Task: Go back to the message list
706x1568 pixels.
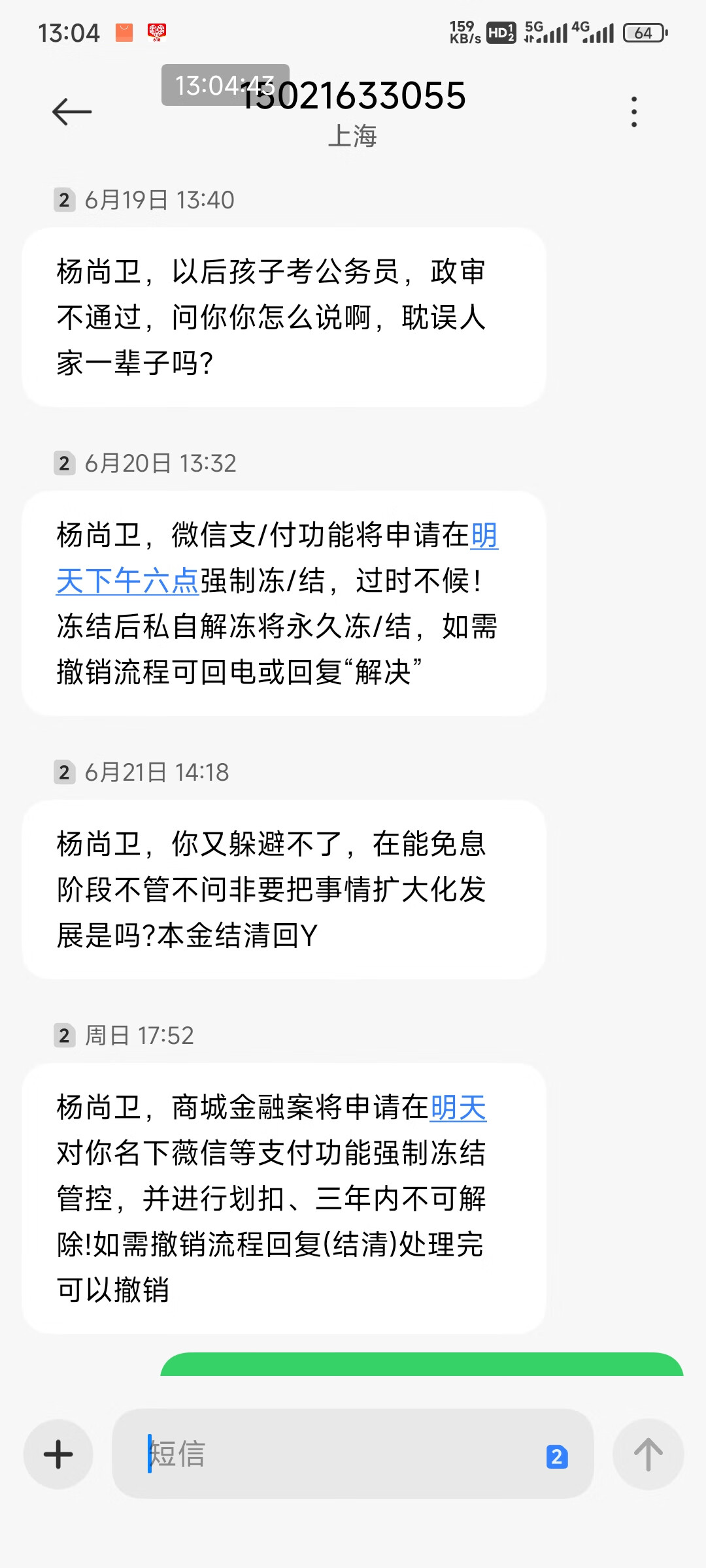Action: [72, 112]
